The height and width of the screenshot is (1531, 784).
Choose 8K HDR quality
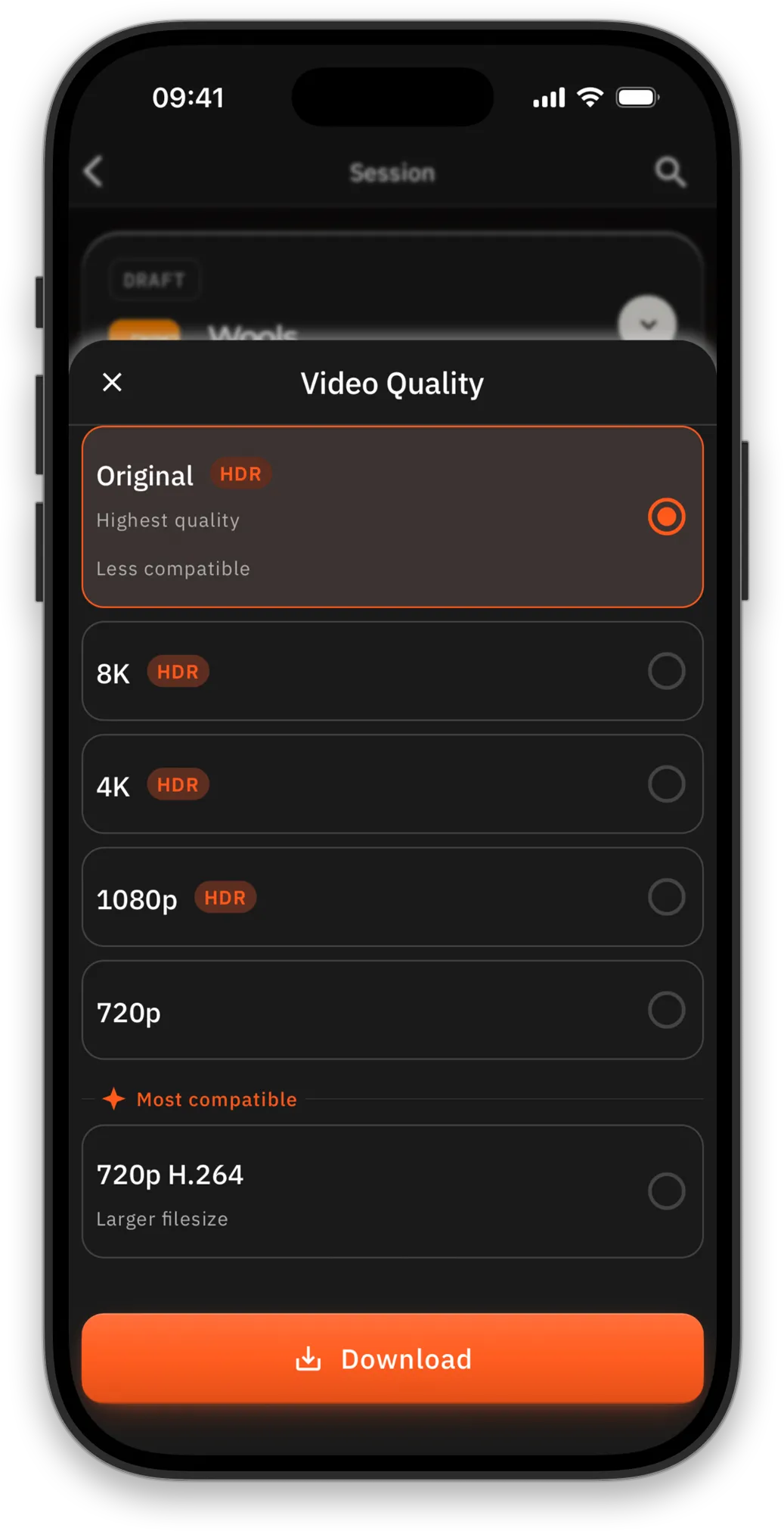392,671
